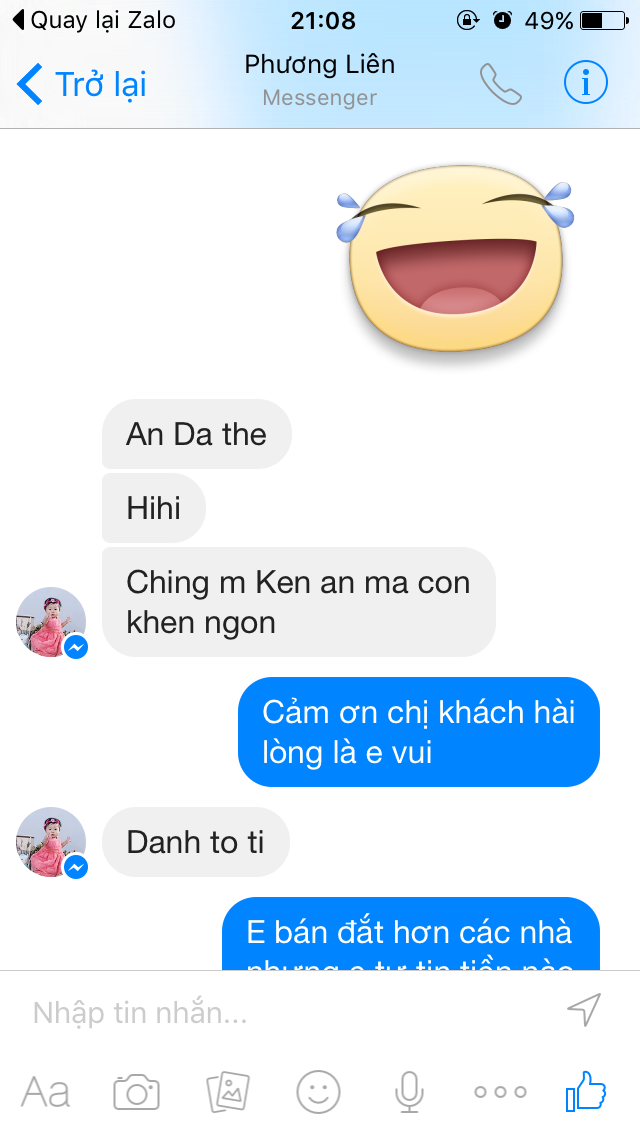Record a voice message with microphone

[x=409, y=1092]
